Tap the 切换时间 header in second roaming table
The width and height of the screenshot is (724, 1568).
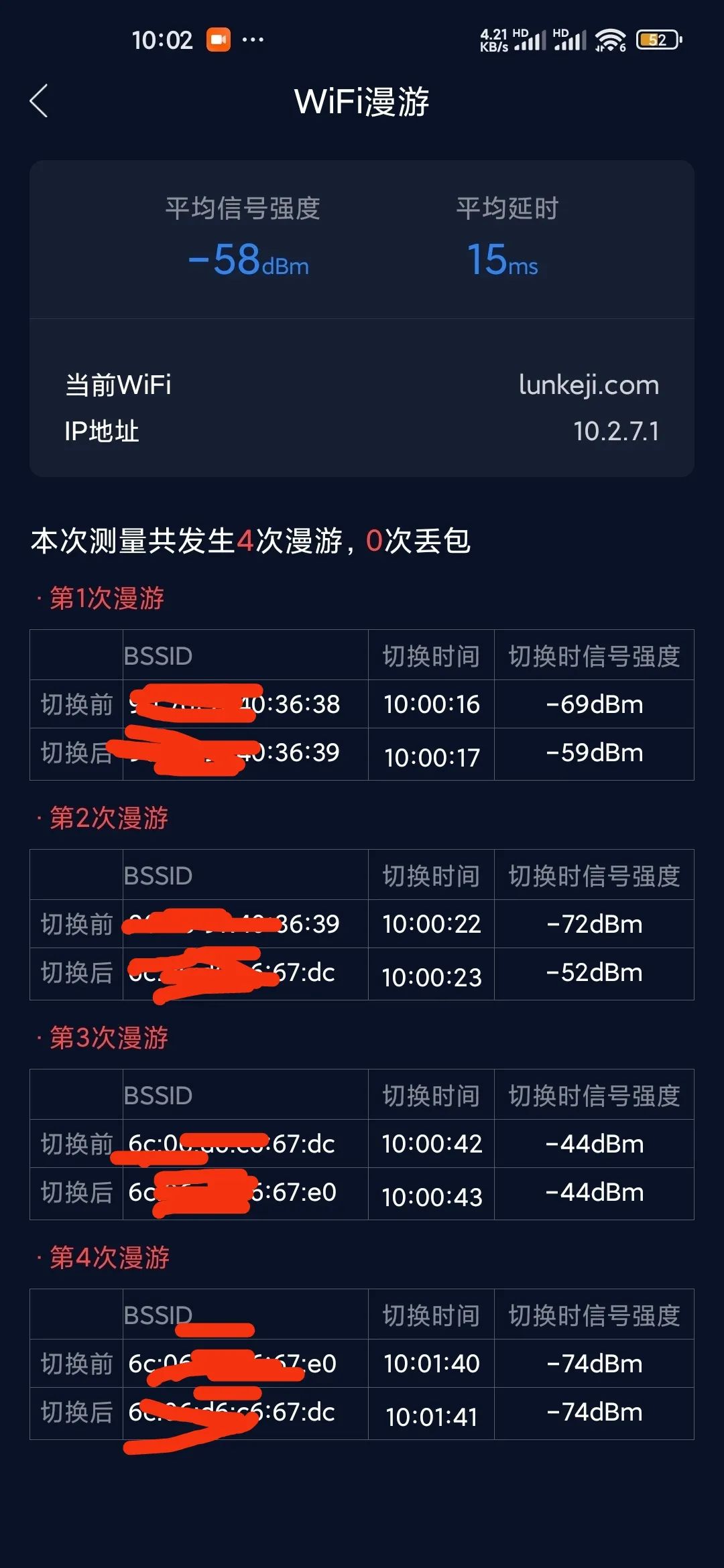point(431,874)
